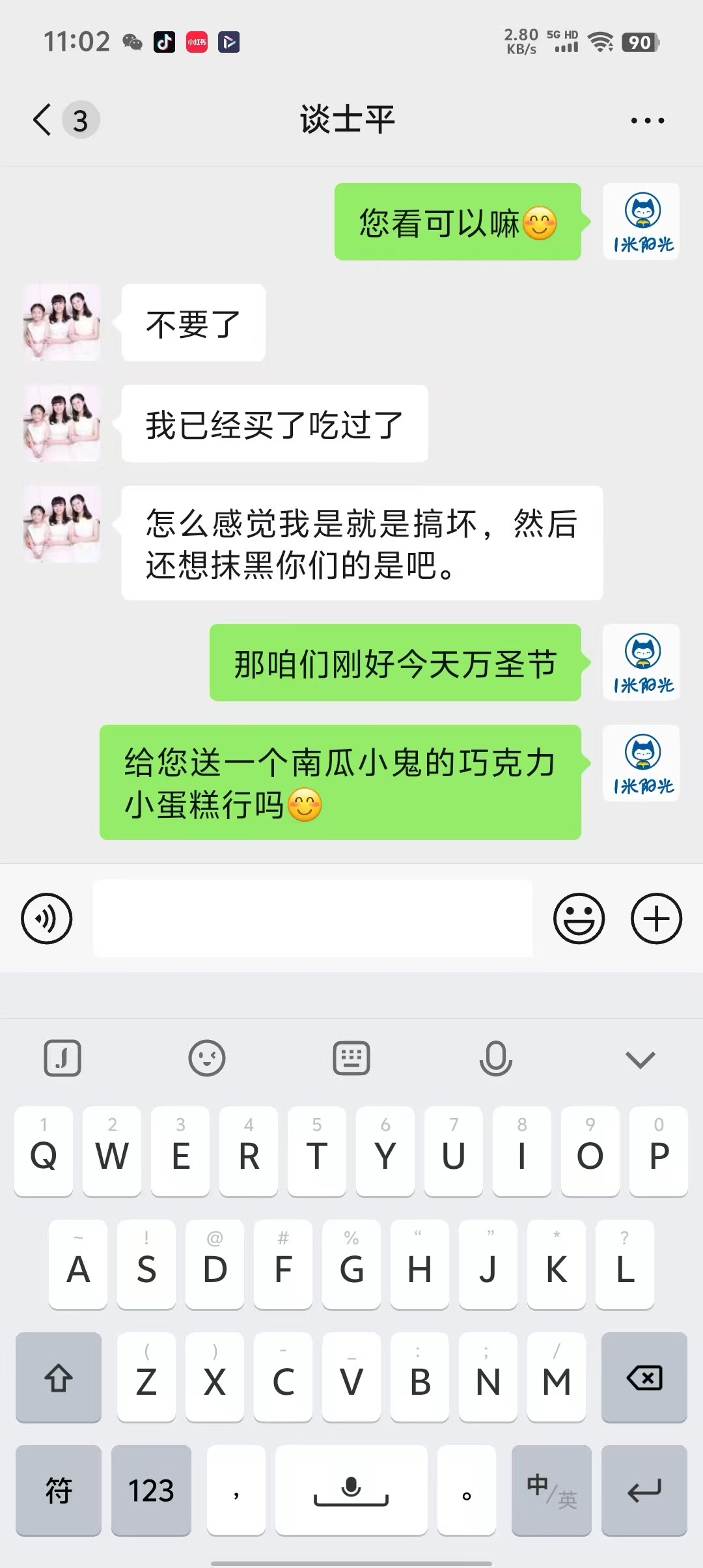Toggle 中/英 input language

(551, 1491)
